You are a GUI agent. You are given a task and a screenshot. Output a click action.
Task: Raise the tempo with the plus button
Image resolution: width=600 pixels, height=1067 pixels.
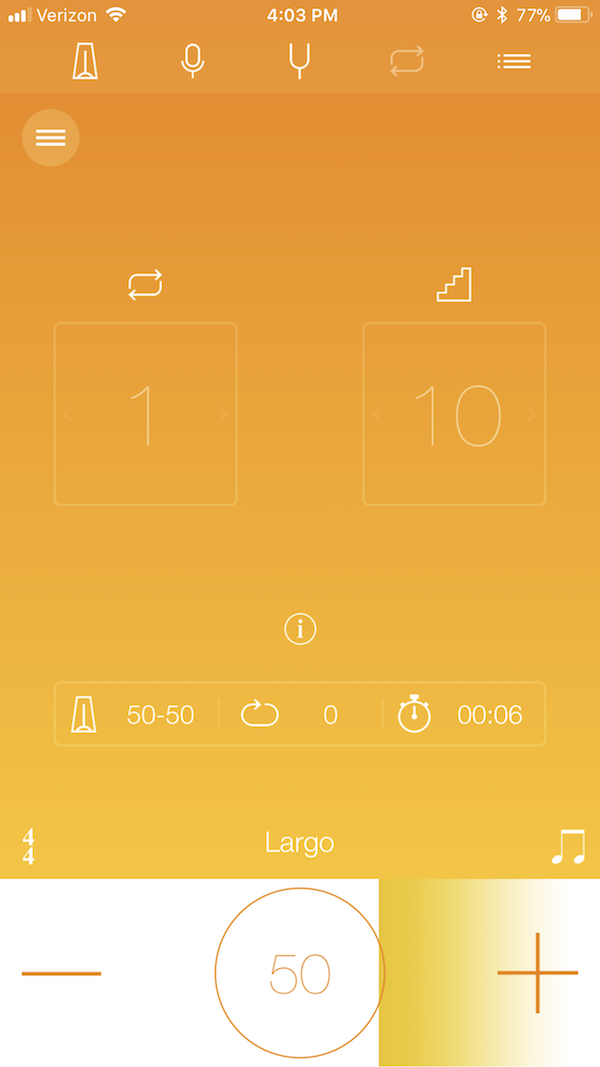click(x=537, y=973)
